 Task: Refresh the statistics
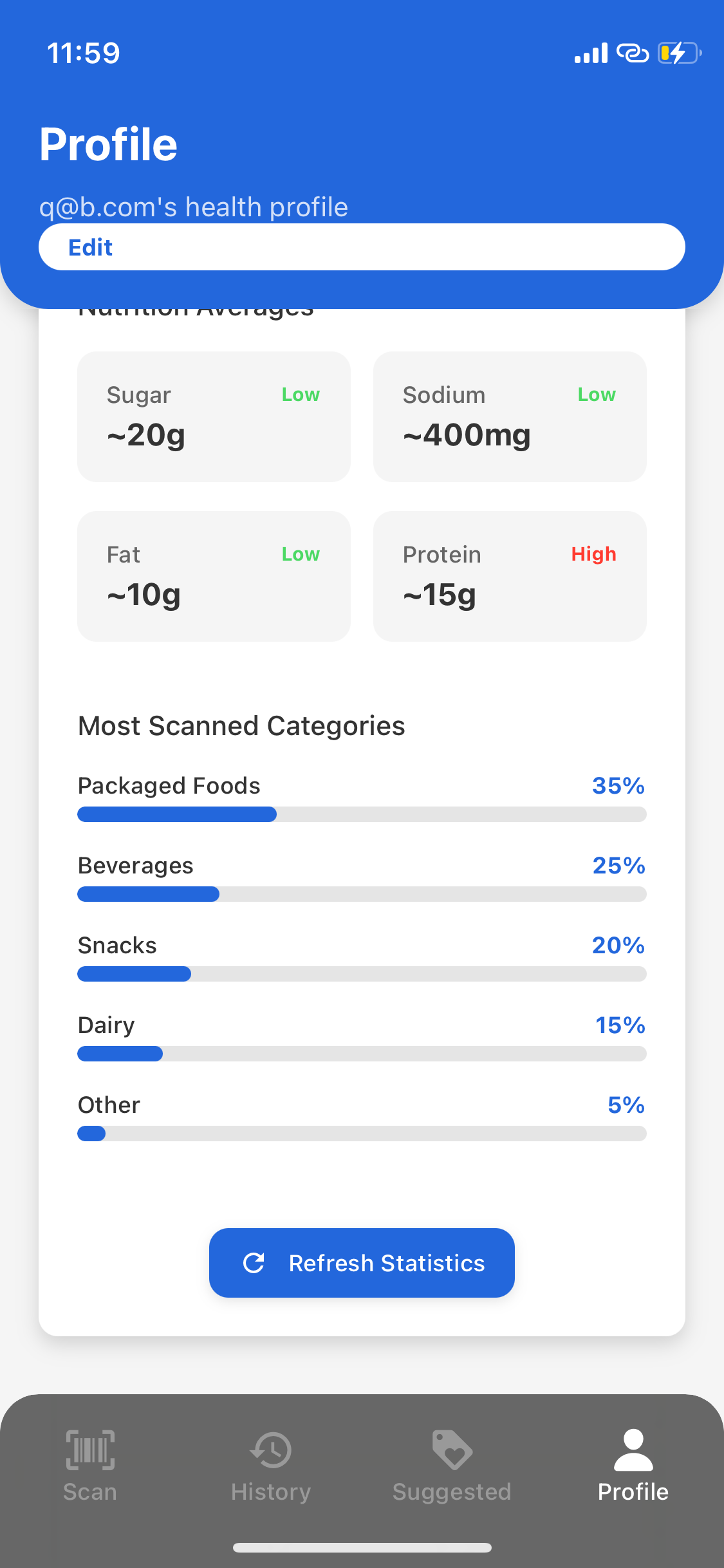(x=362, y=1263)
